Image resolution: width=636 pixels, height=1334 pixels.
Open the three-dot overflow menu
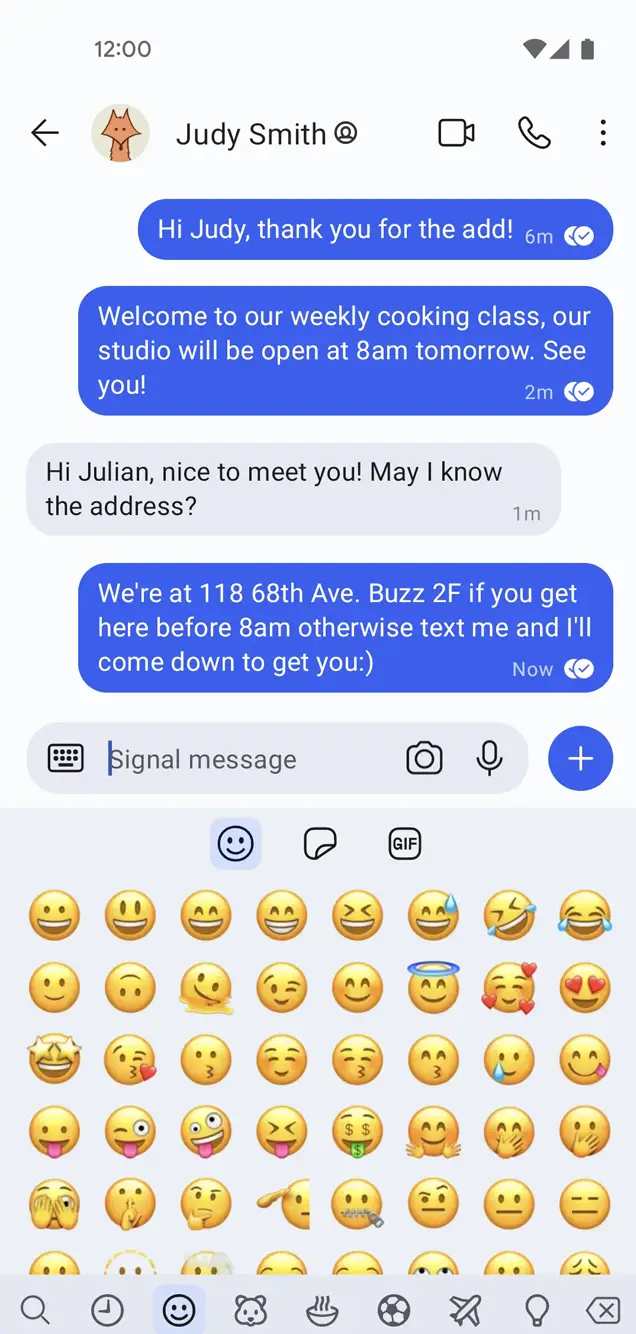click(x=603, y=133)
